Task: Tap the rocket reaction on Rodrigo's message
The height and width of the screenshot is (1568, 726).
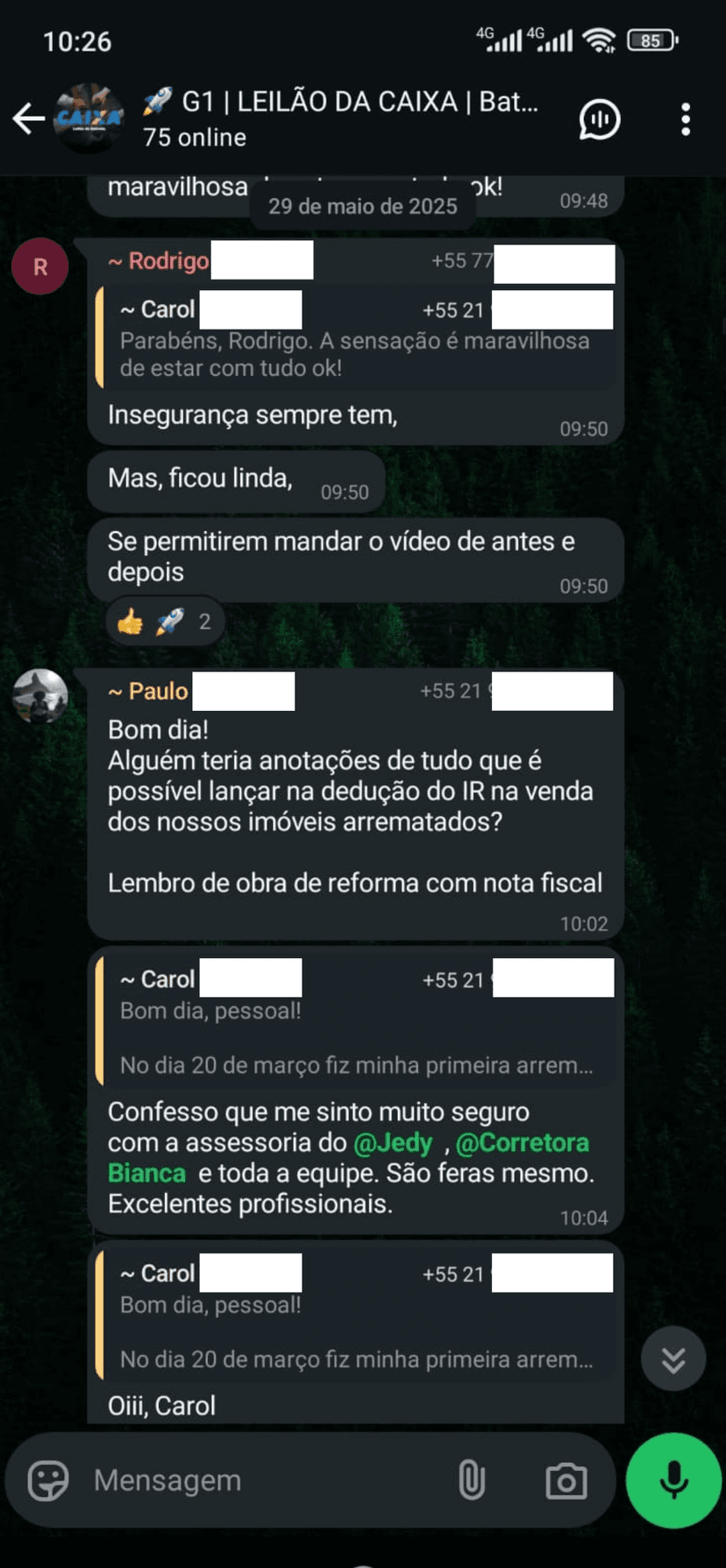Action: point(168,621)
